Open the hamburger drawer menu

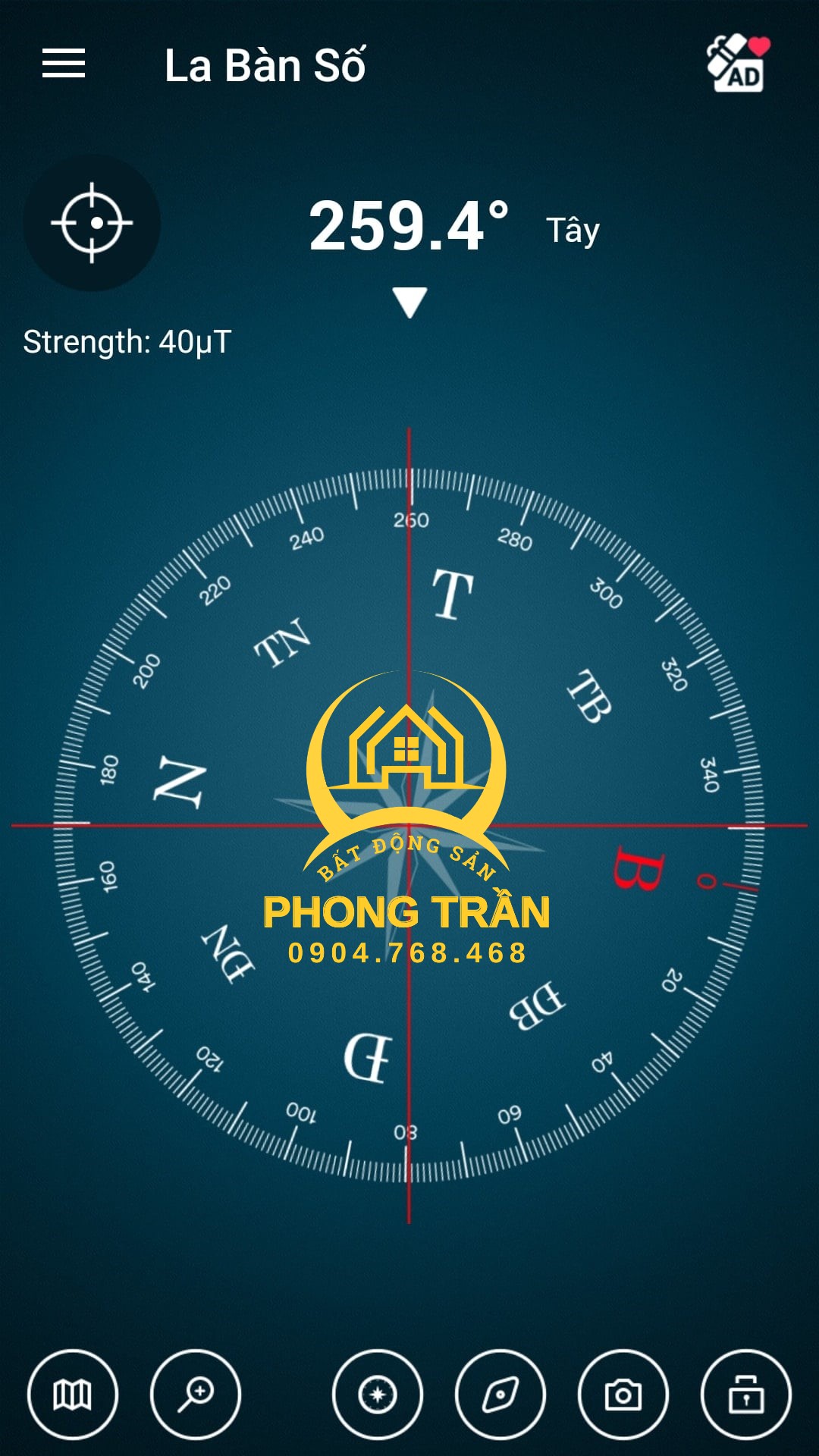[64, 64]
